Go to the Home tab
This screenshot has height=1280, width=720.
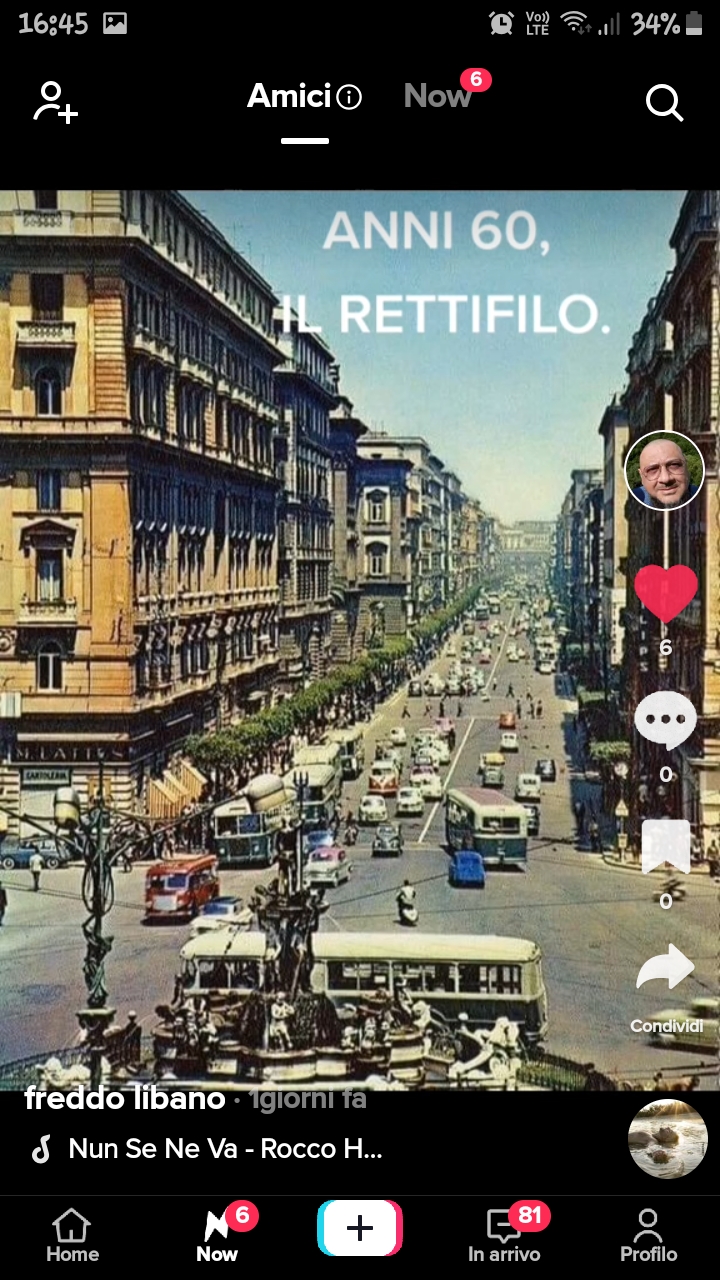pos(73,1236)
